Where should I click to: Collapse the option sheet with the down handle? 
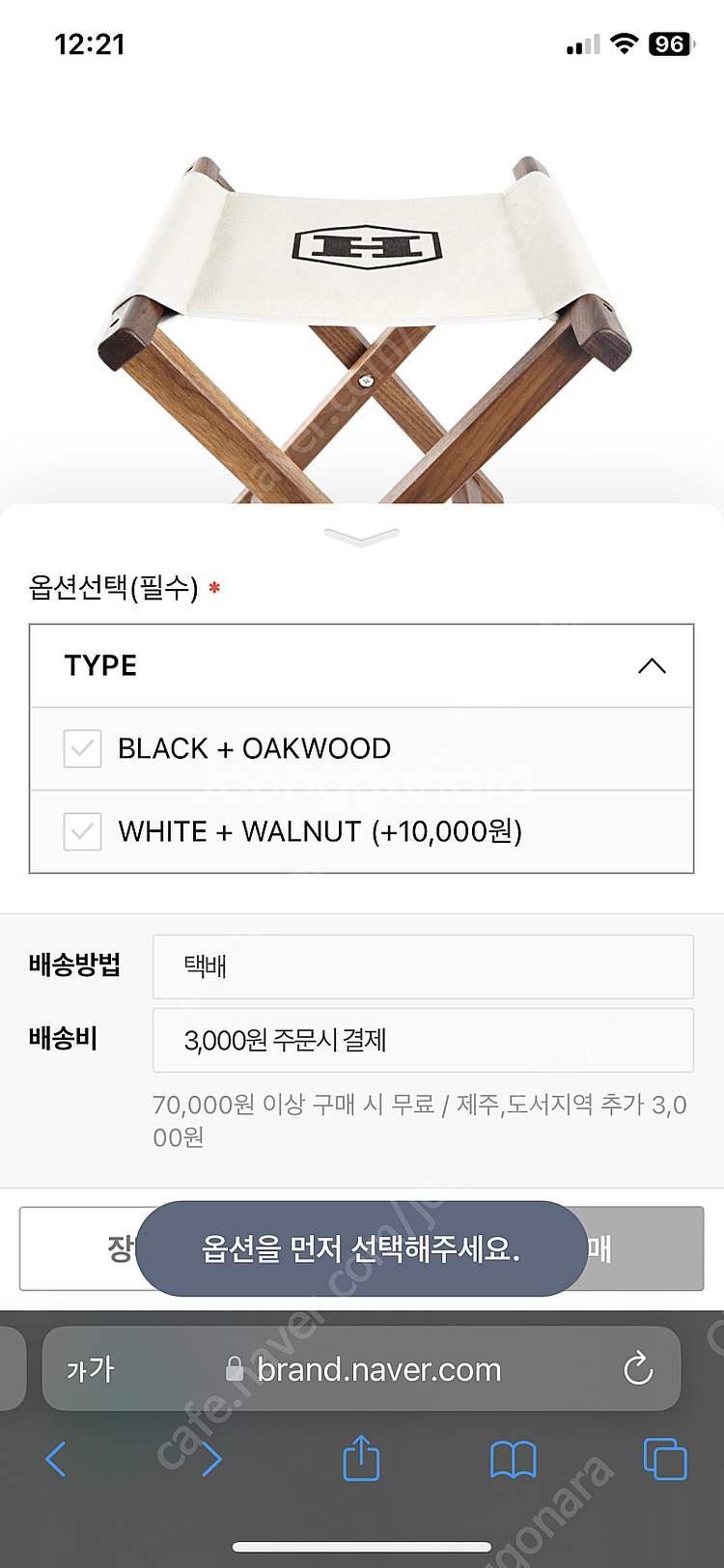coord(362,537)
